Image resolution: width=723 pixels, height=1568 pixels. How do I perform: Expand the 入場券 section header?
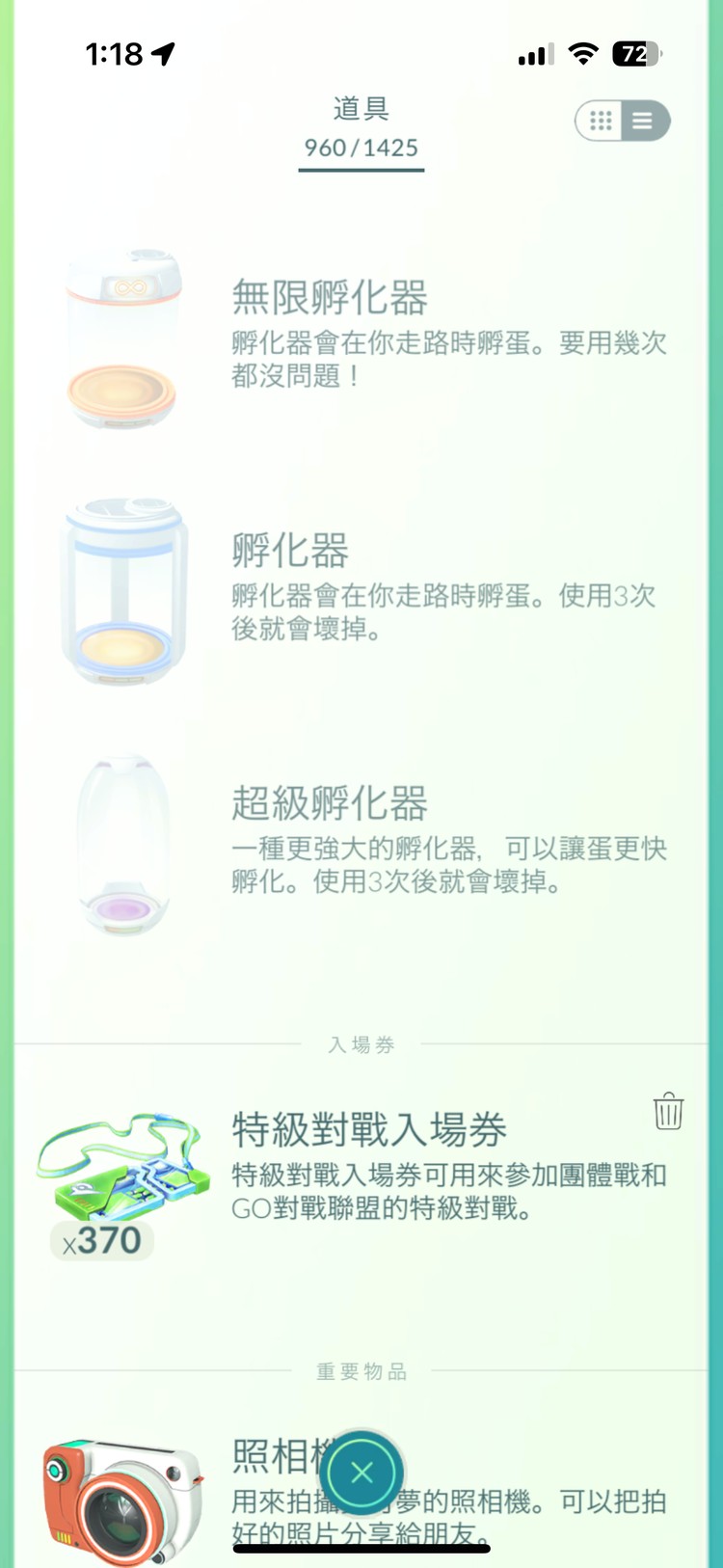click(x=361, y=1044)
